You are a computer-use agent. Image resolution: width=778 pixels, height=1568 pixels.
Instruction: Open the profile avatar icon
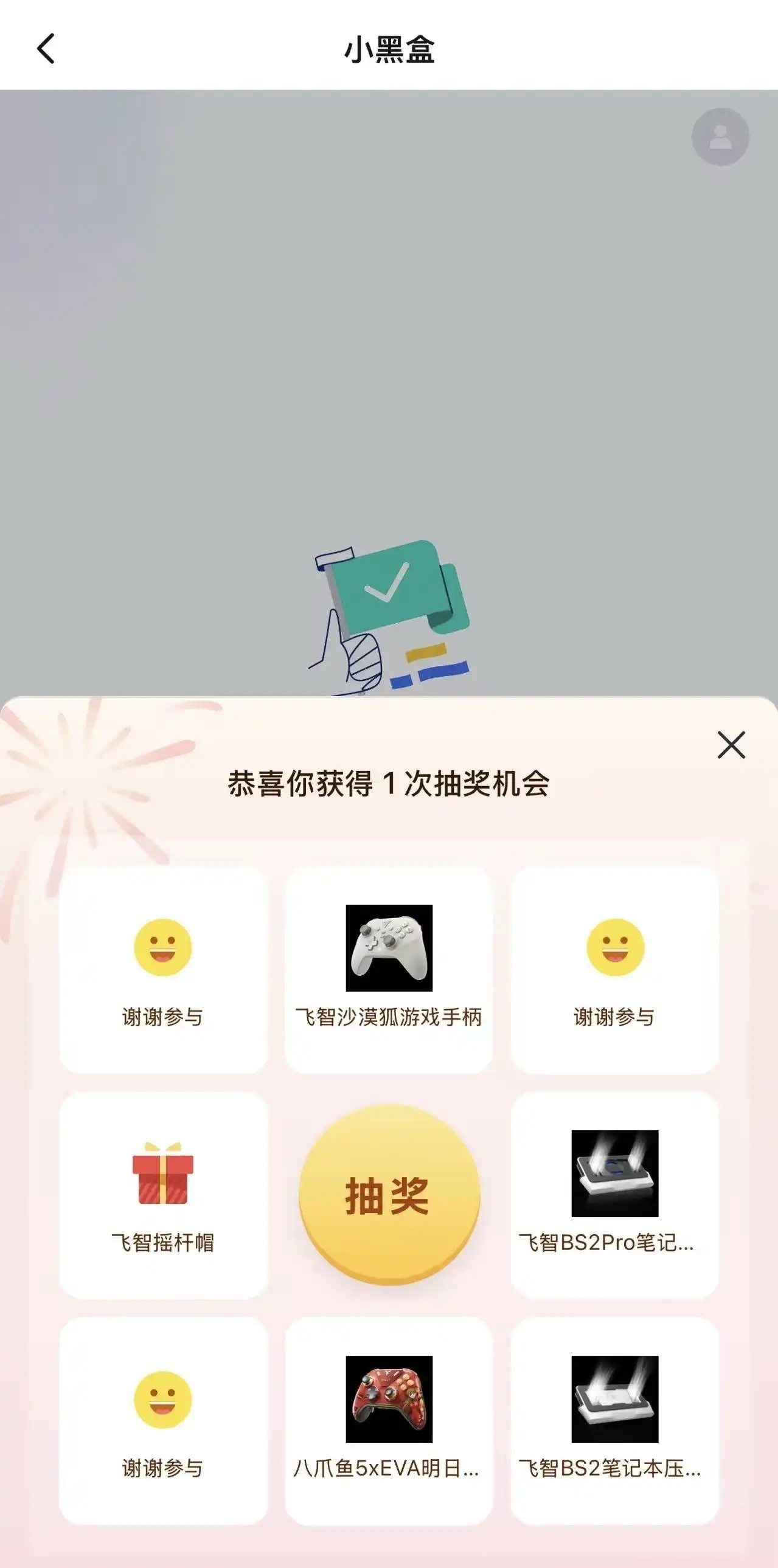point(720,137)
